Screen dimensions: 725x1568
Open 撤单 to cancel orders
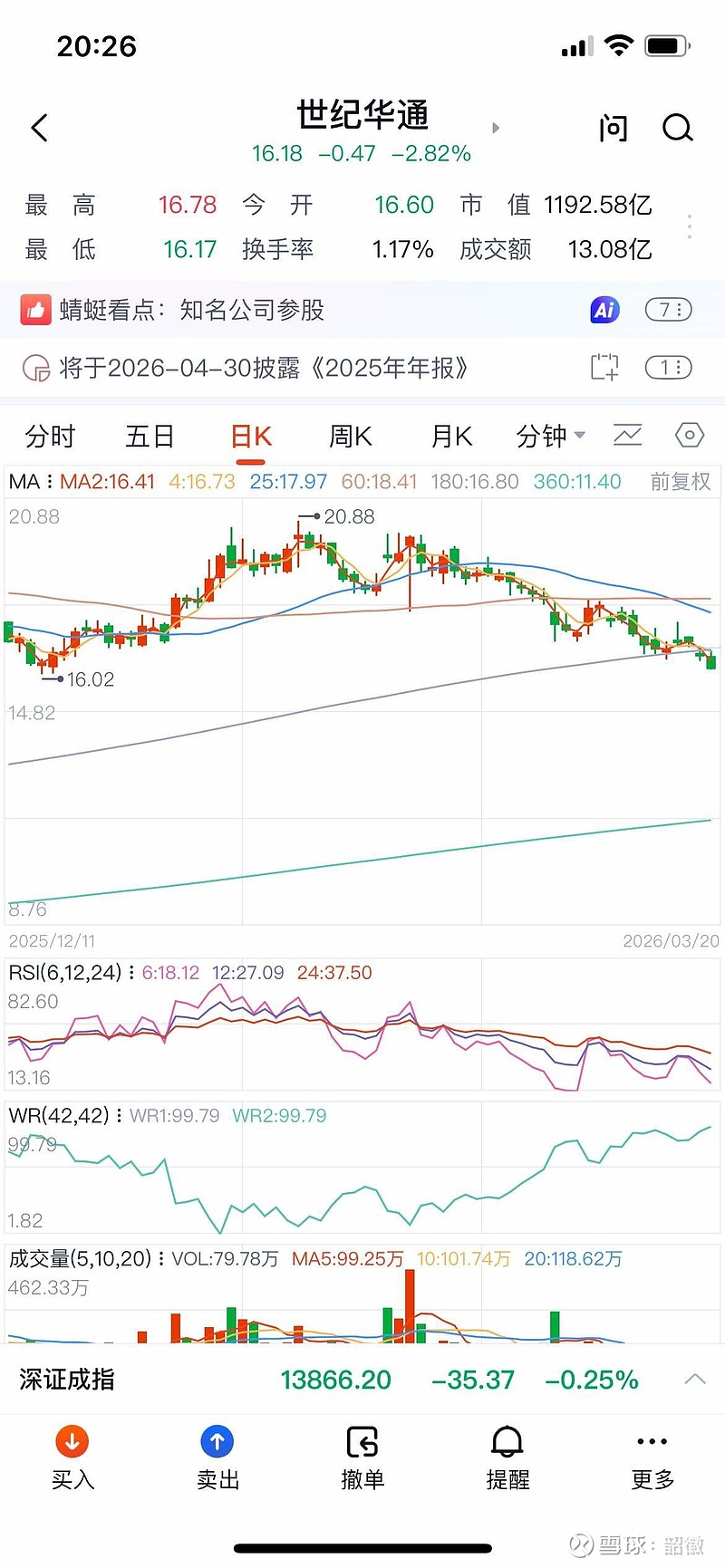click(362, 1458)
